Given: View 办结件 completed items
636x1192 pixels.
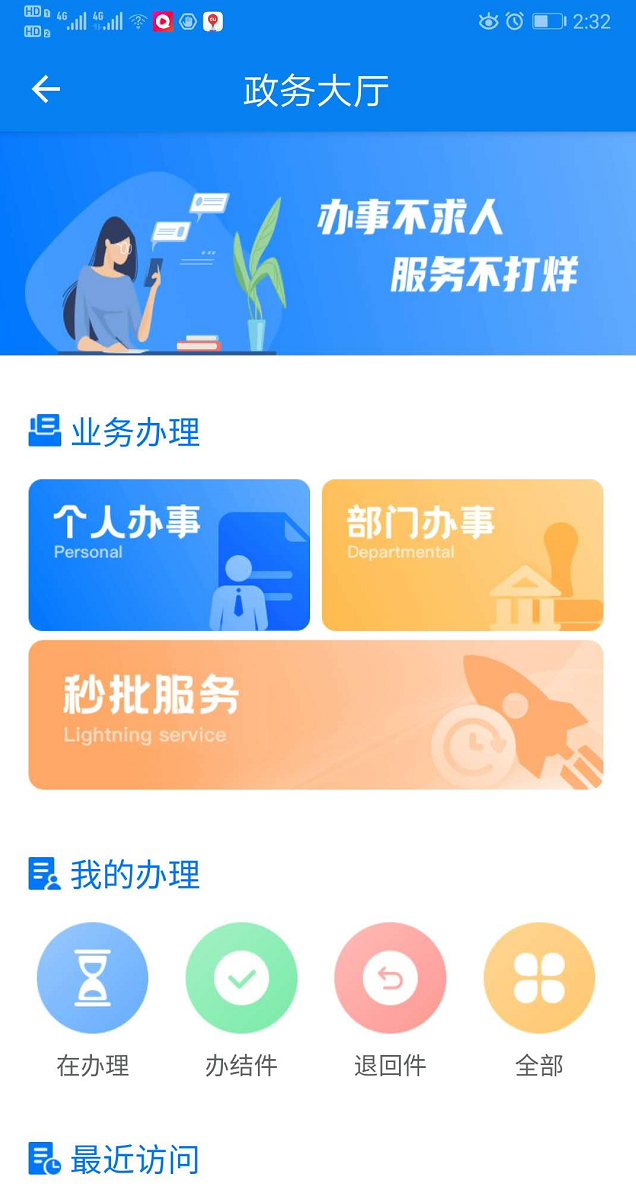Looking at the screenshot, I should pos(241,978).
